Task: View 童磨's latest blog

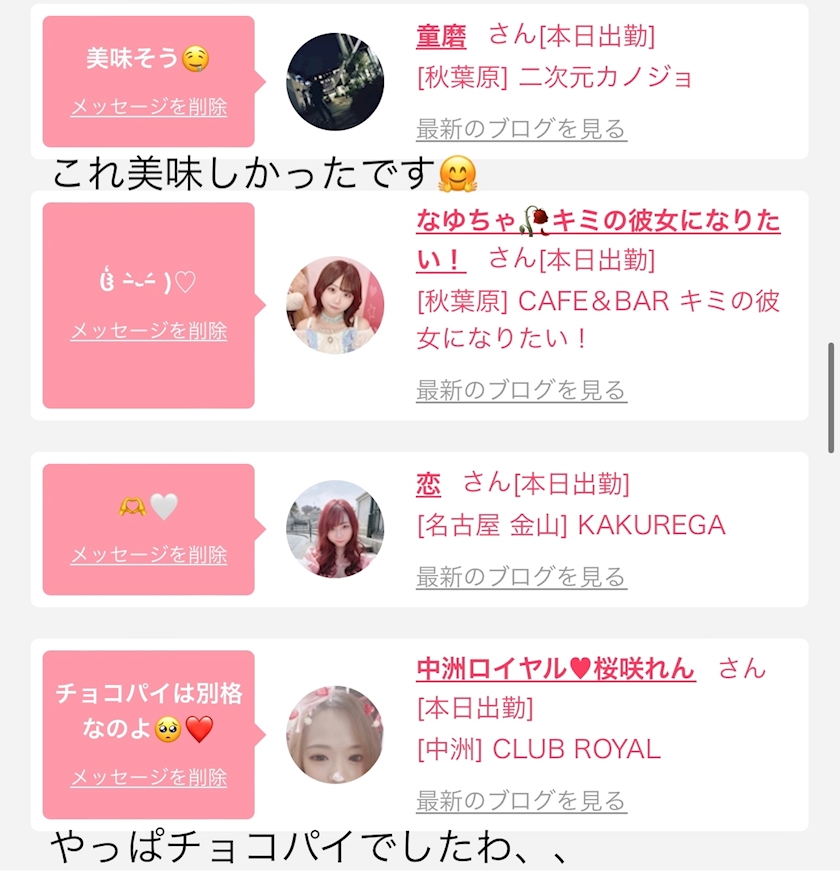Action: 521,129
